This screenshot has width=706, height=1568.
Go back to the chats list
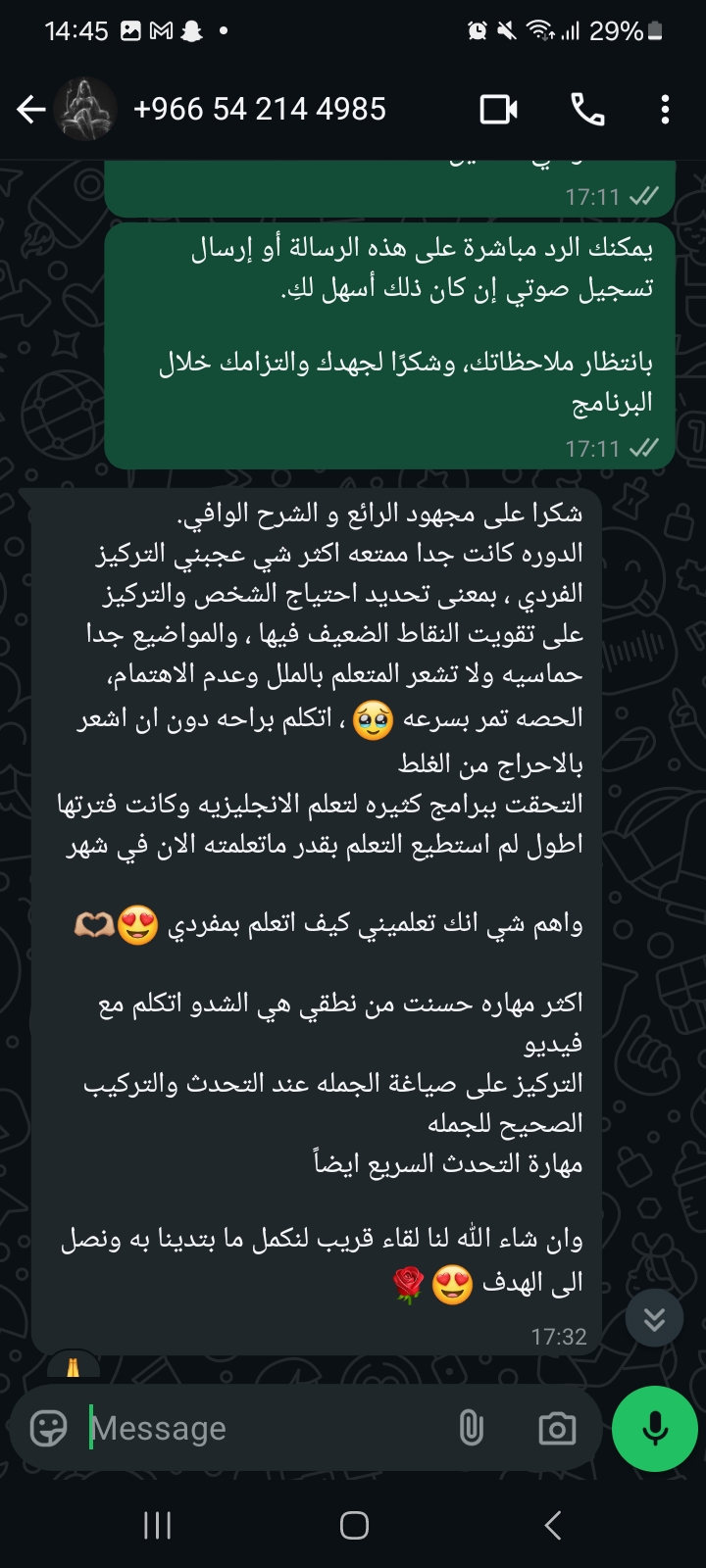click(31, 110)
